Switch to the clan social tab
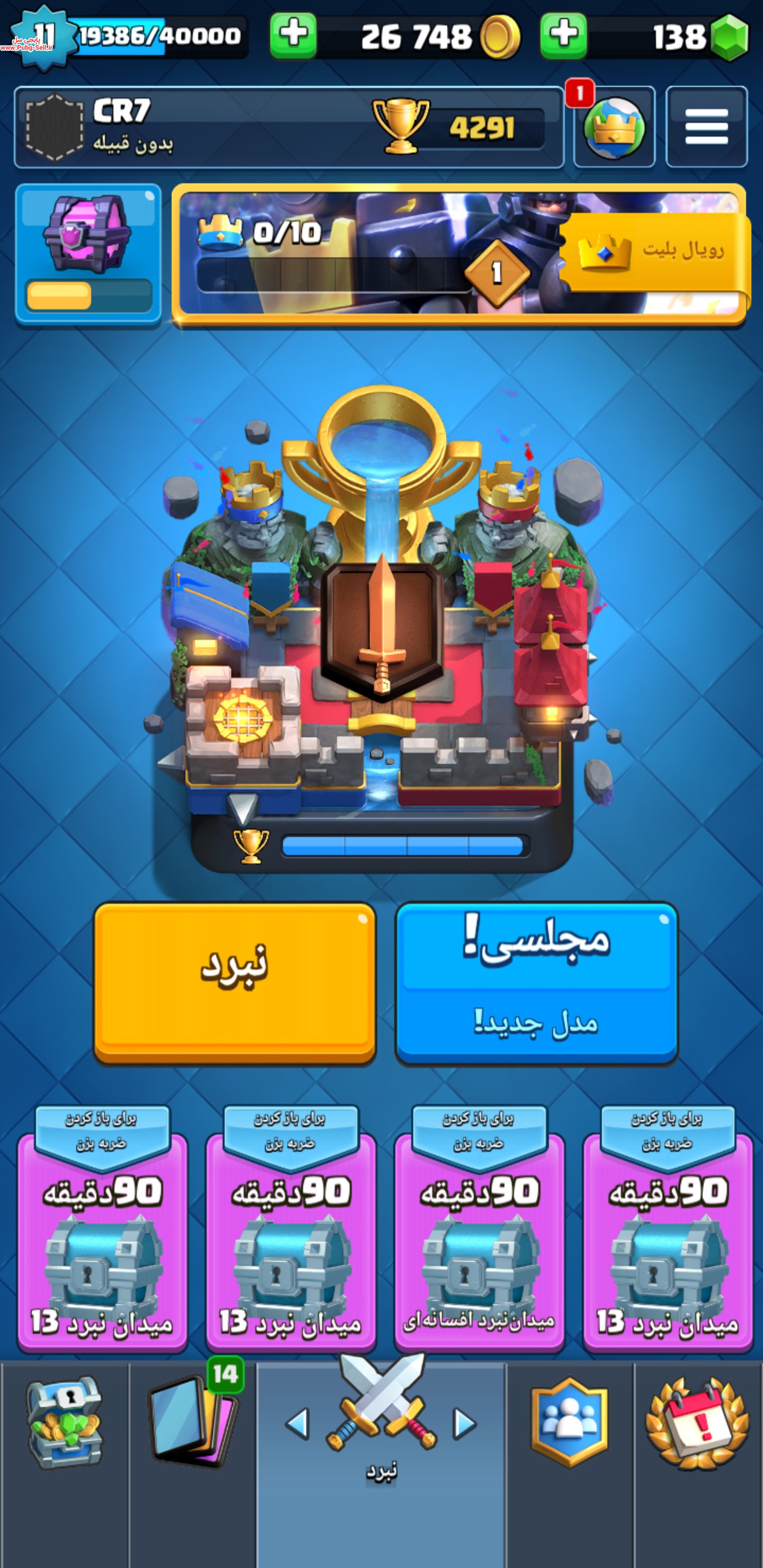763x1568 pixels. pyautogui.click(x=570, y=1423)
